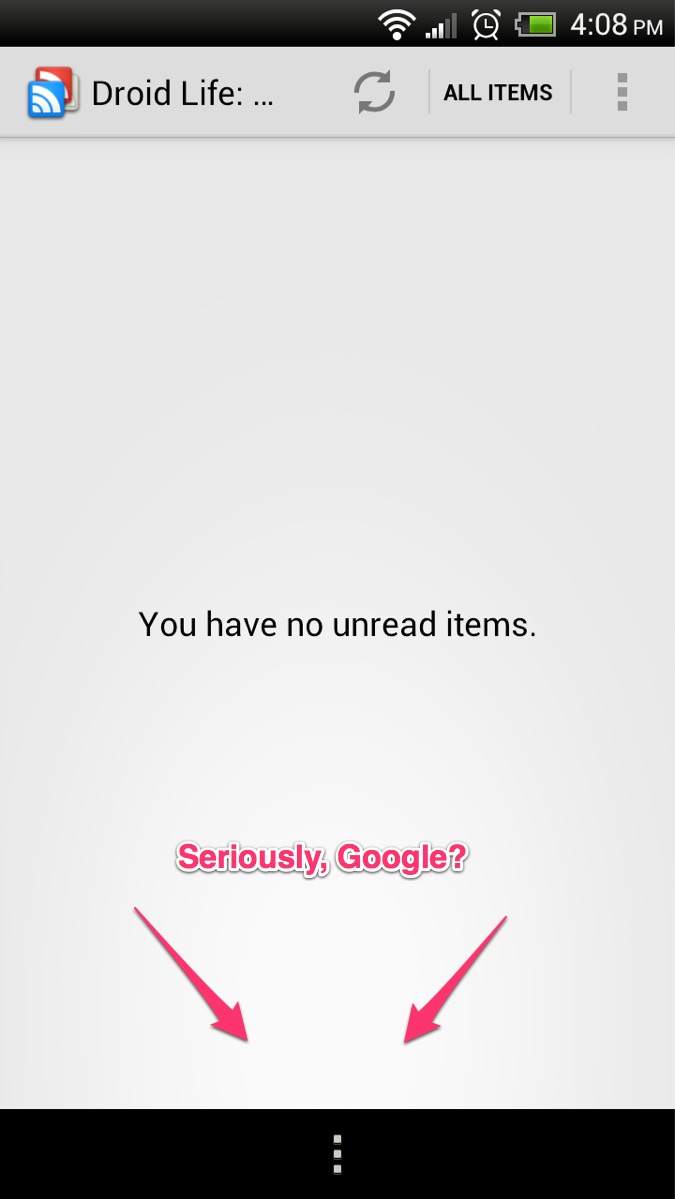Switch to the ALL ITEMS view
The image size is (675, 1199).
pos(498,92)
